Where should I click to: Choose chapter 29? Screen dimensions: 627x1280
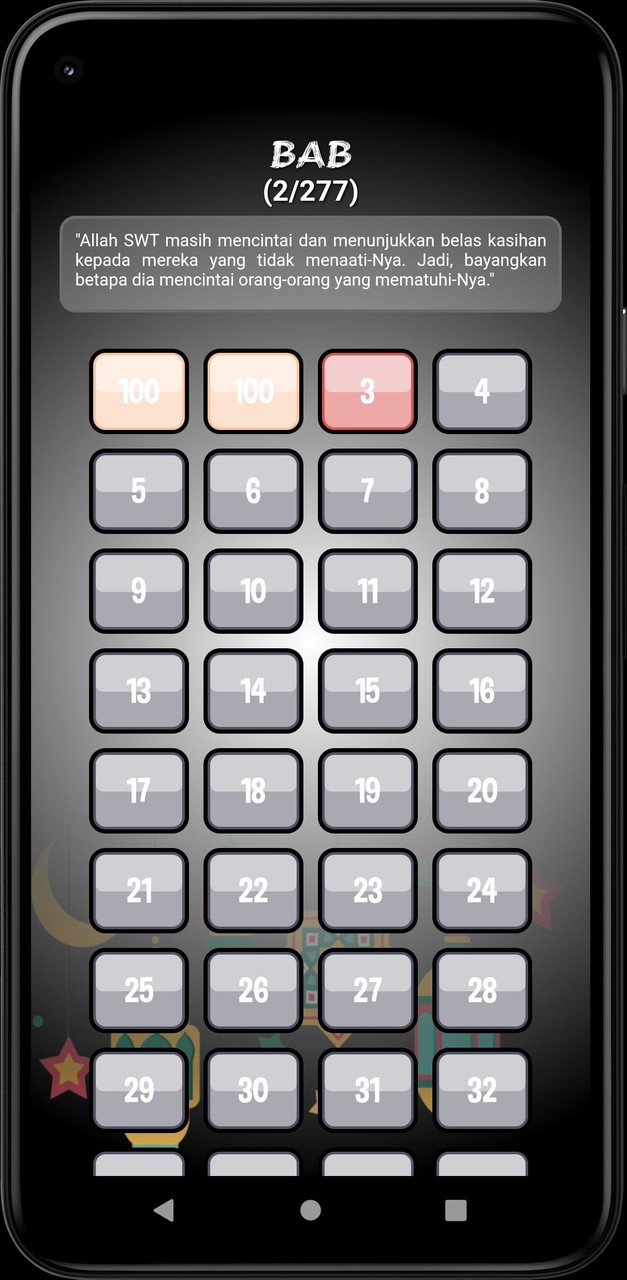139,1091
